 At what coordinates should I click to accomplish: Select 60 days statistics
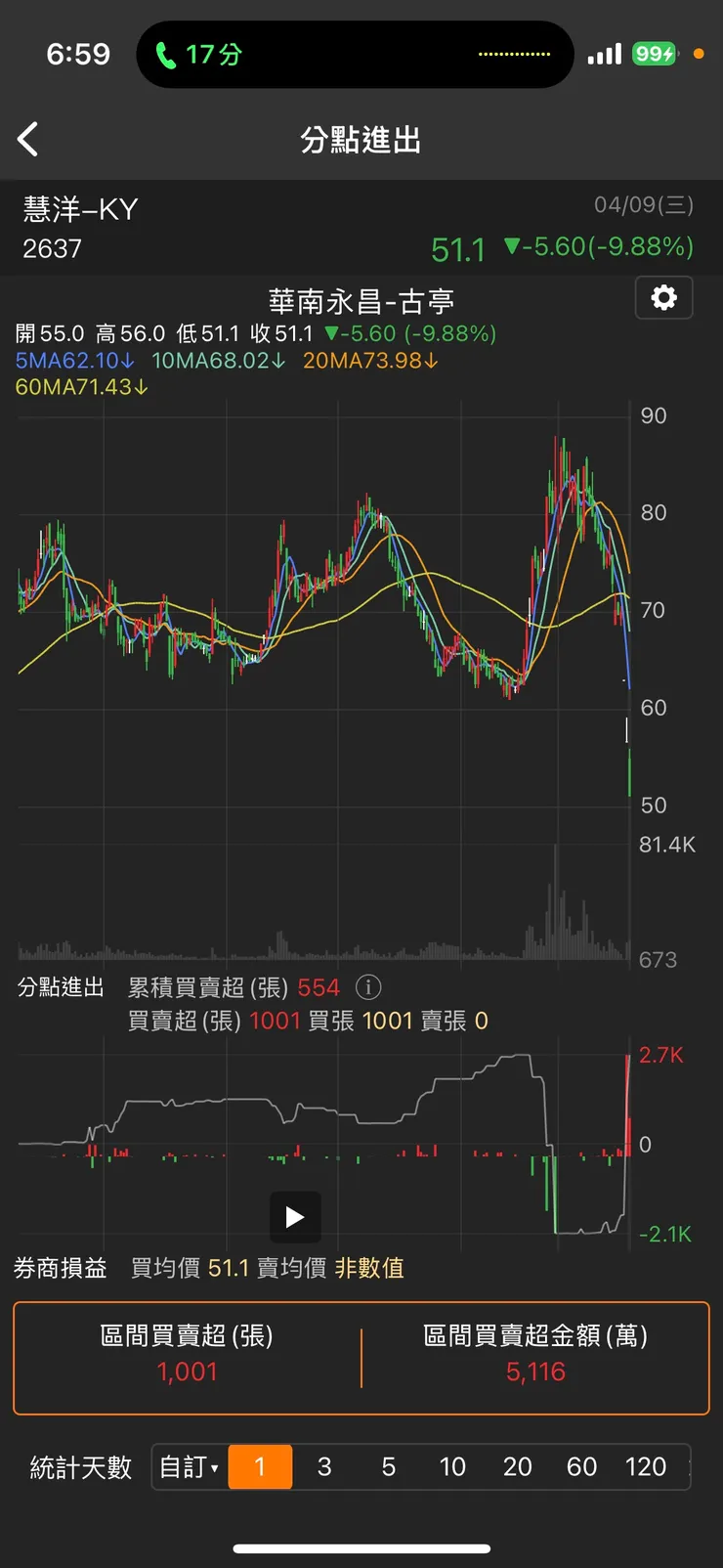tap(581, 1466)
